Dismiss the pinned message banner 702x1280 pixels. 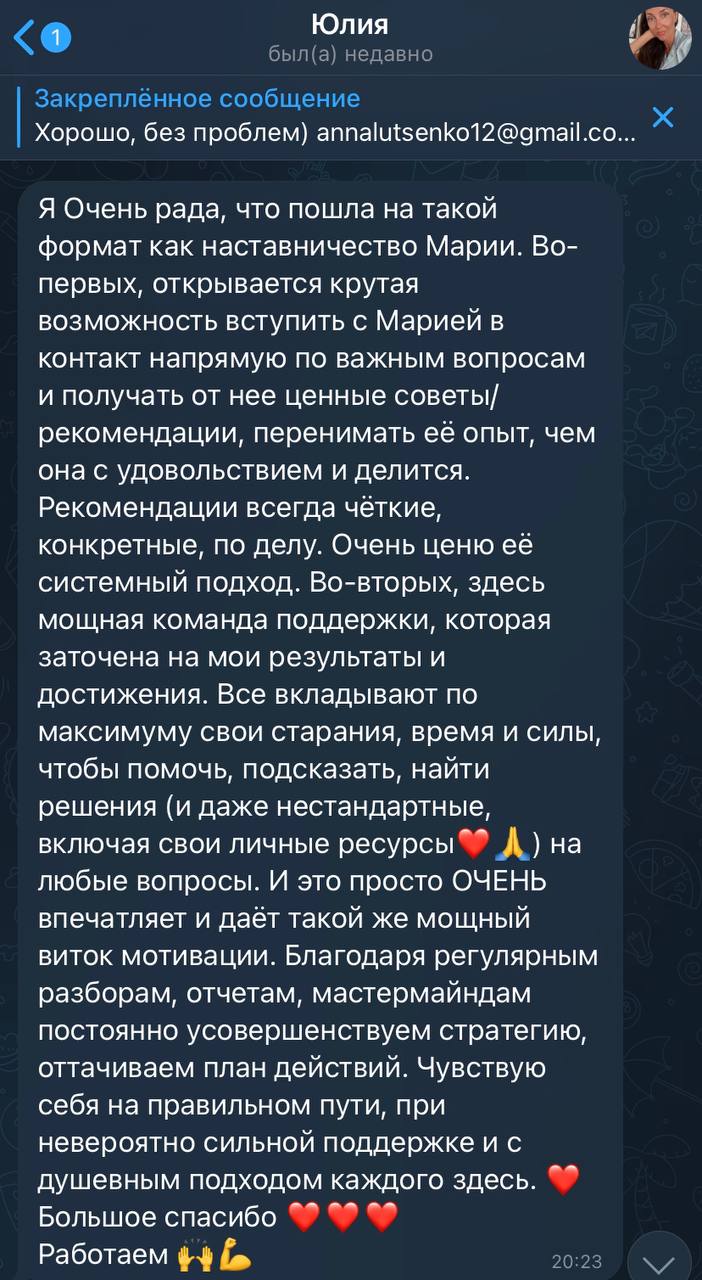pyautogui.click(x=662, y=117)
